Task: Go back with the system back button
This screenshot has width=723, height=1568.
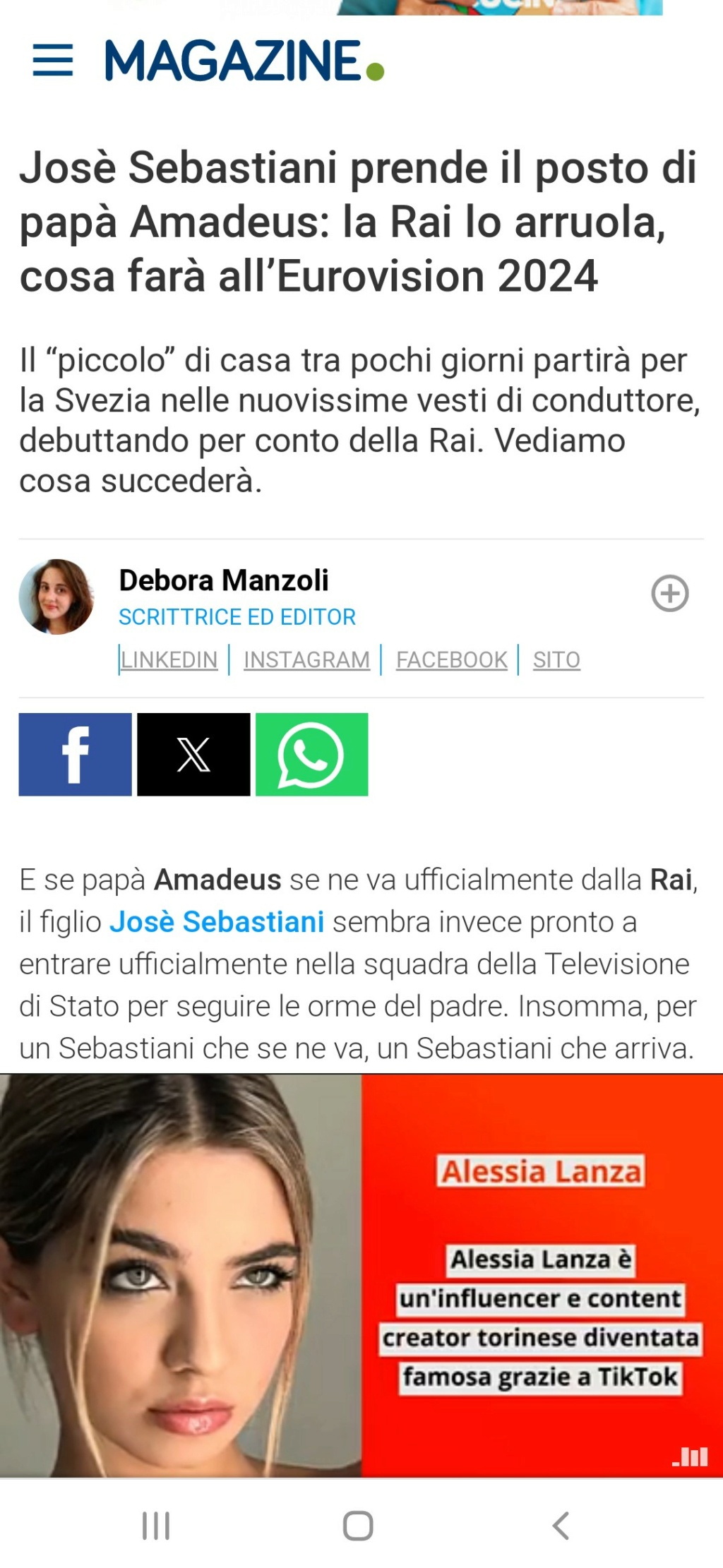Action: pos(561,1526)
